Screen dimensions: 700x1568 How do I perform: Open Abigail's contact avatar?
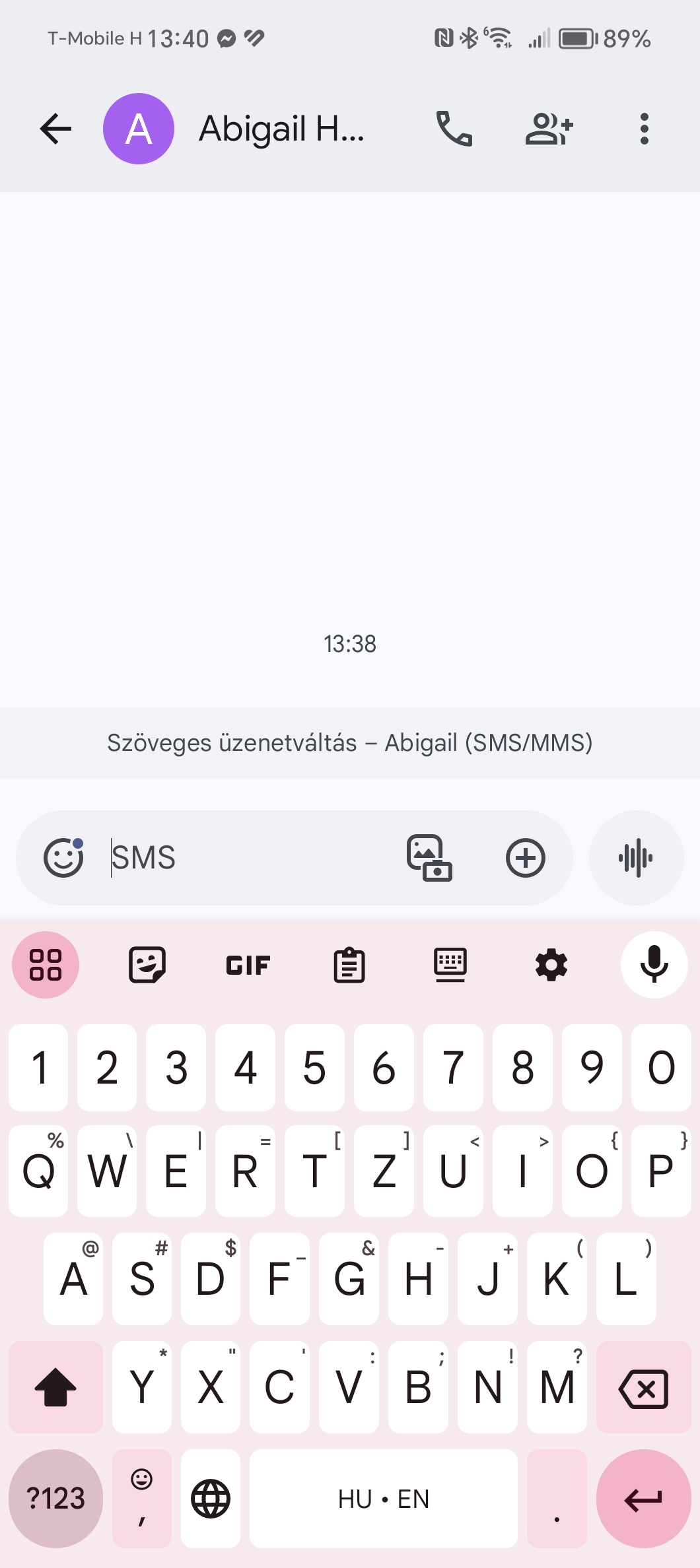[139, 129]
